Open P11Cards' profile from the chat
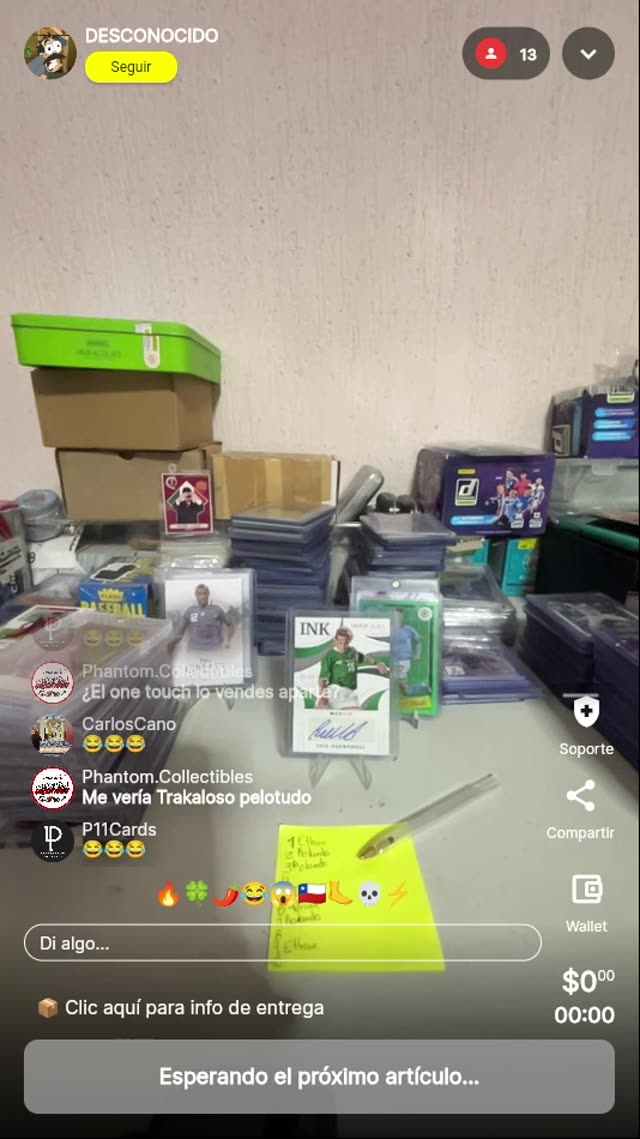Viewport: 640px width, 1139px height. click(52, 841)
